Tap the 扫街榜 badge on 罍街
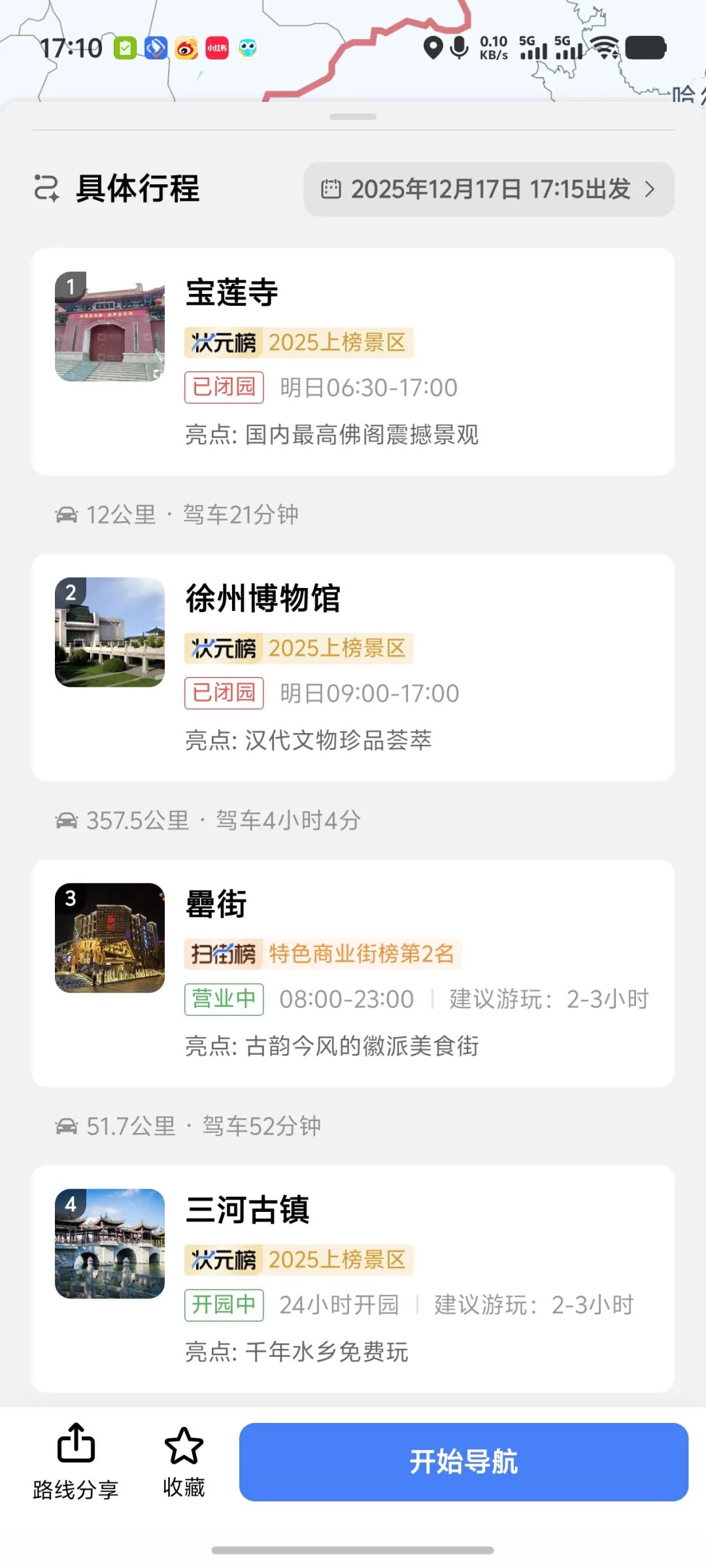Viewport: 706px width, 1568px height. pyautogui.click(x=223, y=953)
